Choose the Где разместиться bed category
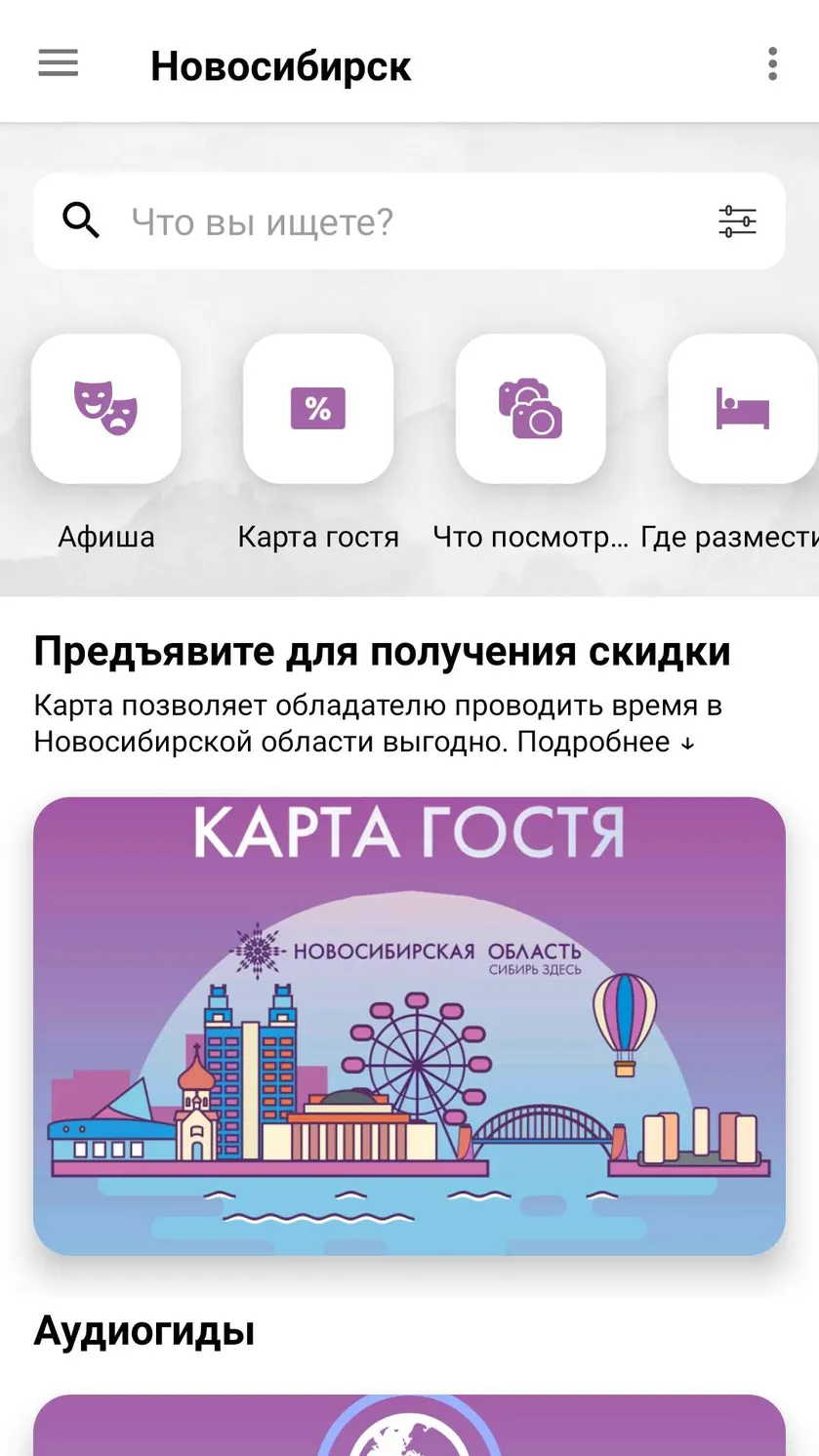 (x=743, y=409)
